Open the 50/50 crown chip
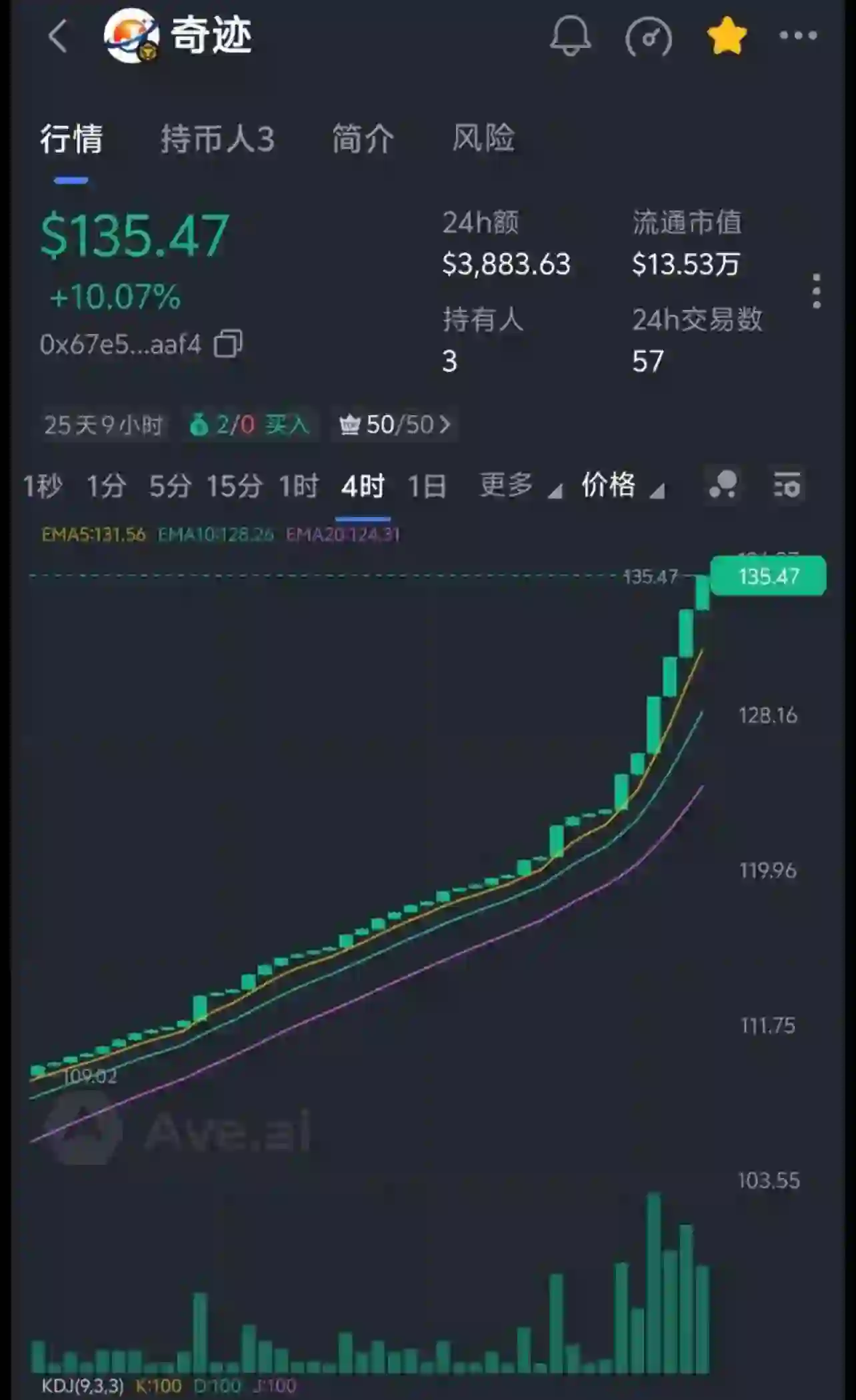Viewport: 856px width, 1400px height. point(395,424)
